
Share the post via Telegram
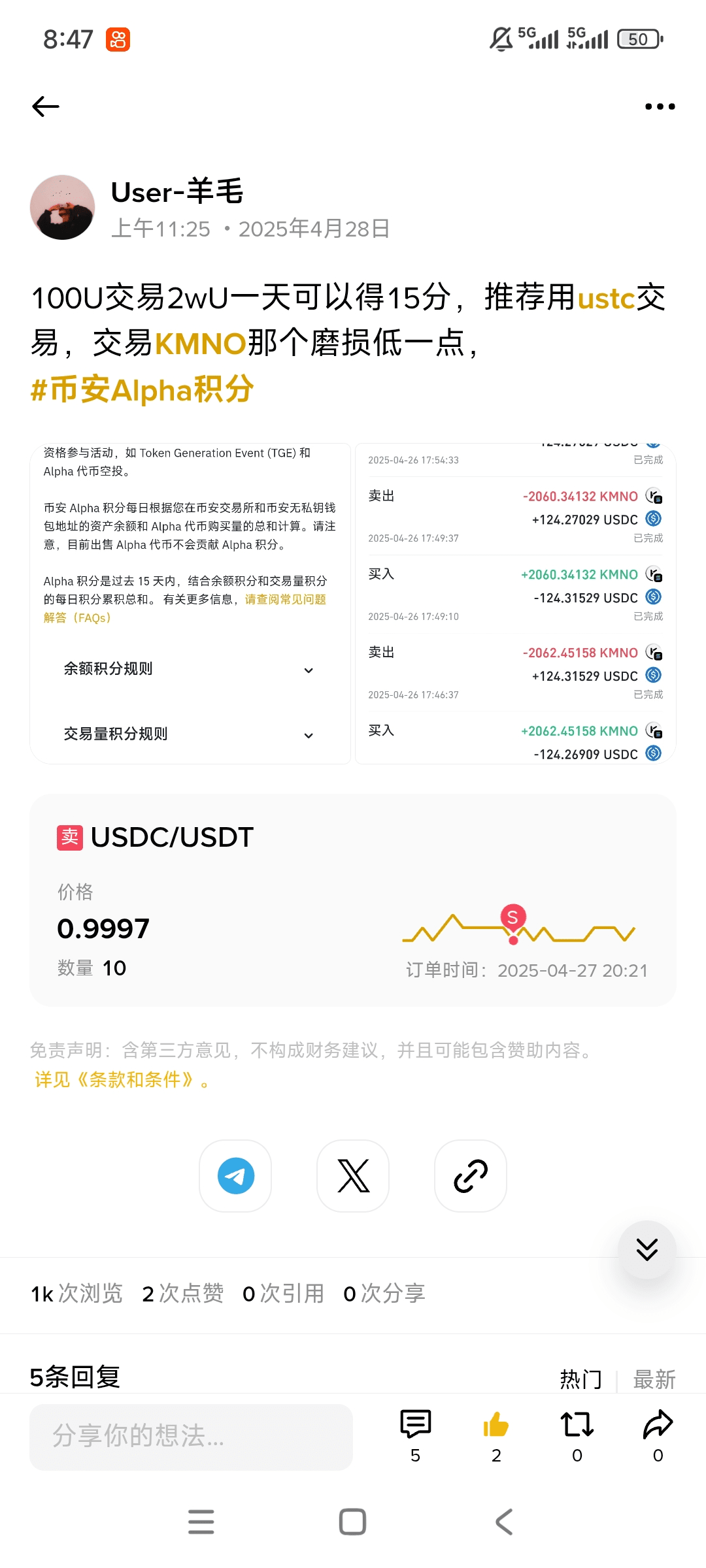[235, 1176]
